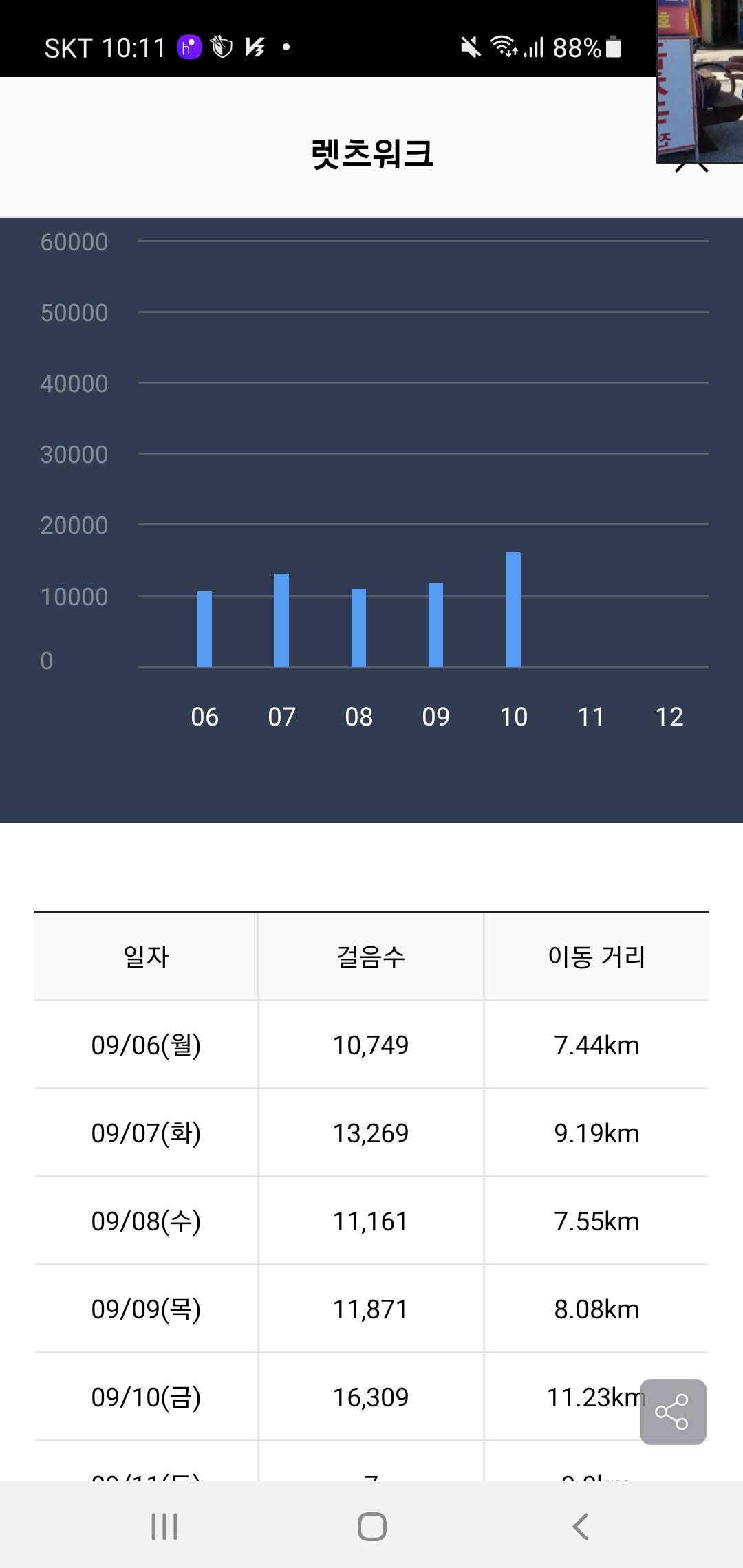
Task: Go back with the system back button
Action: coord(580,1527)
